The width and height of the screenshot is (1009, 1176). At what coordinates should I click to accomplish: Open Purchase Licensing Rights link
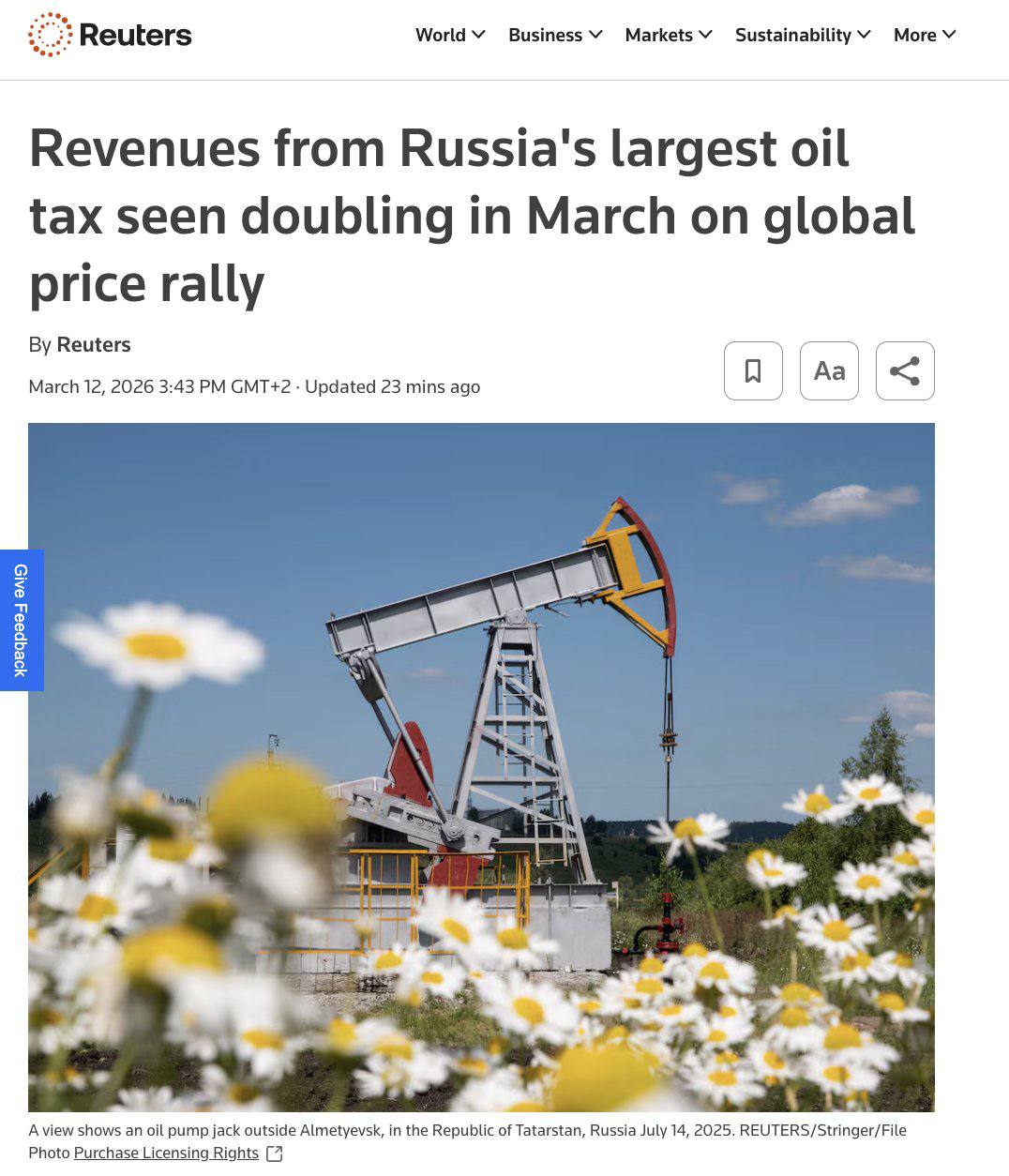click(x=166, y=1153)
